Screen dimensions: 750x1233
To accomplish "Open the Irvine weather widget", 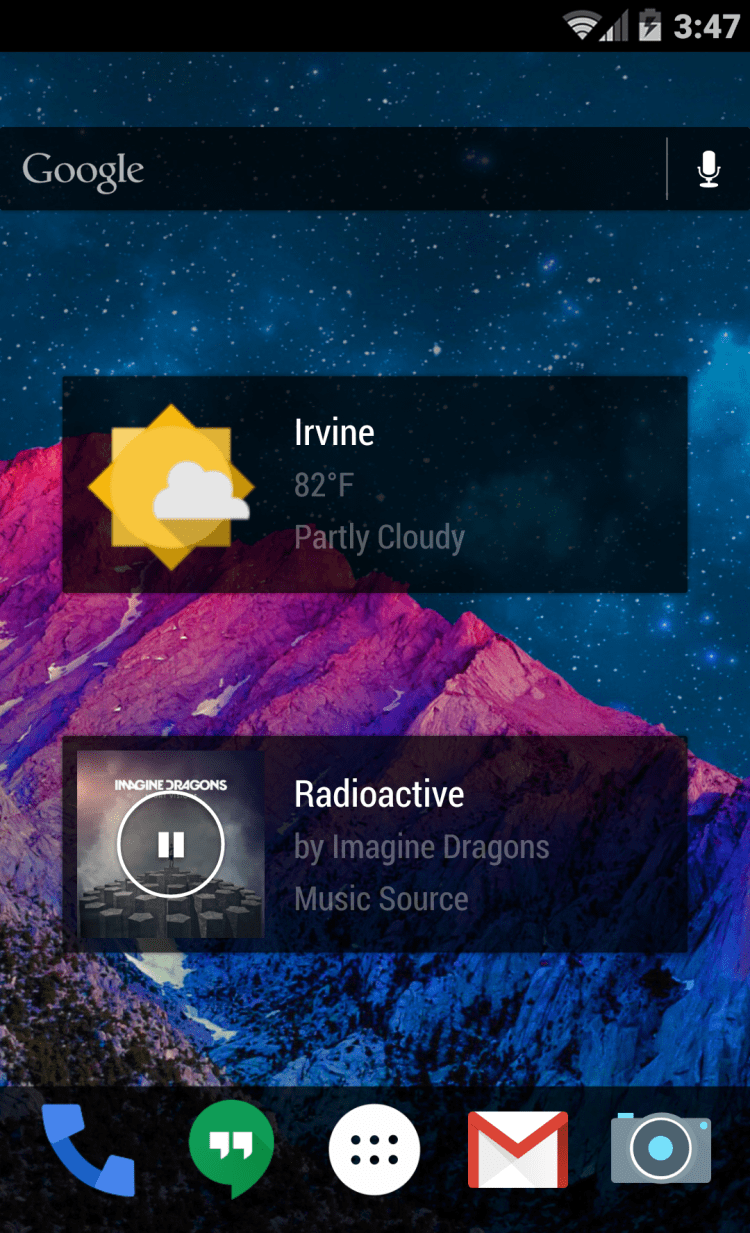I will coord(375,485).
